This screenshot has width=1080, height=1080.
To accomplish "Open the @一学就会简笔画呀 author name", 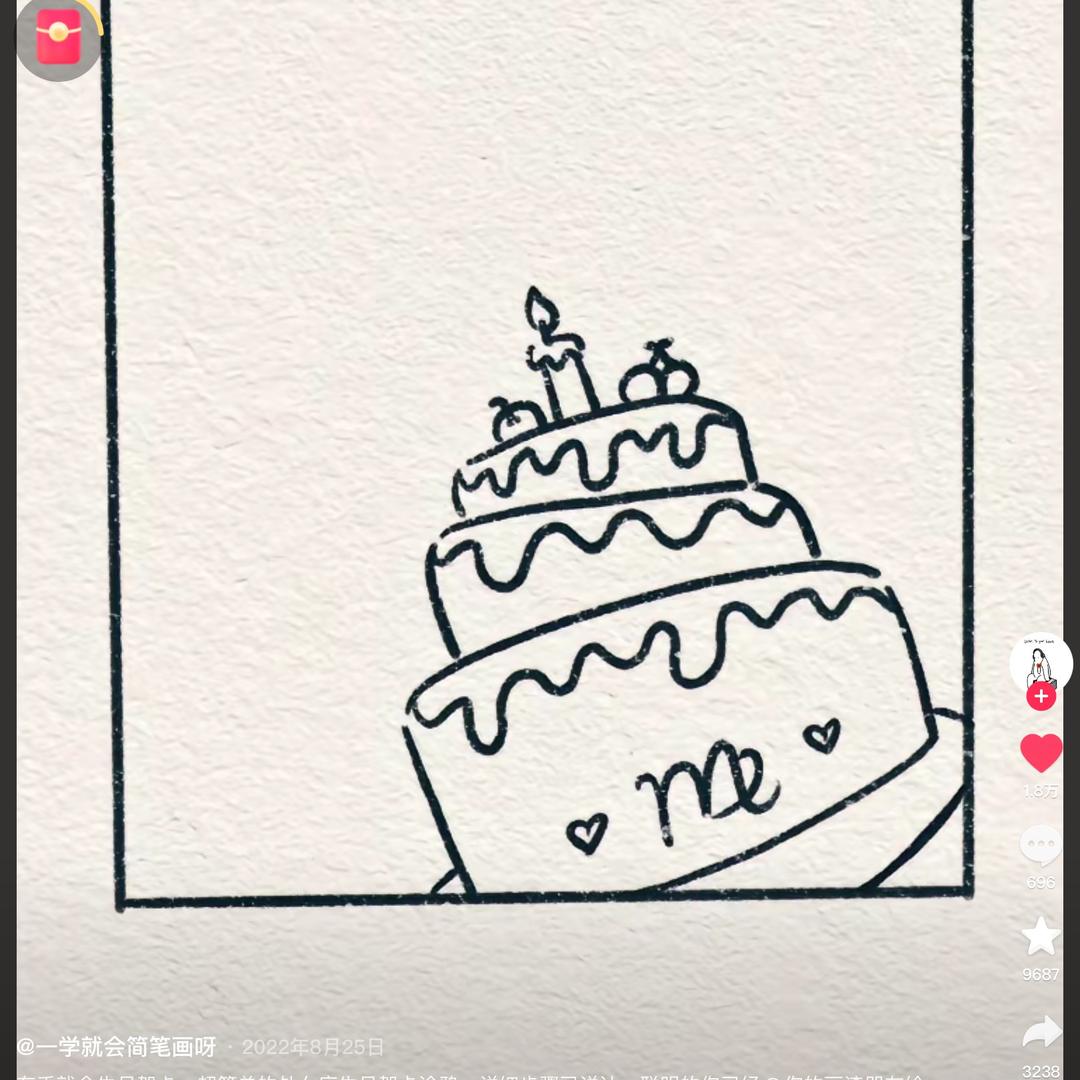I will click(117, 1047).
